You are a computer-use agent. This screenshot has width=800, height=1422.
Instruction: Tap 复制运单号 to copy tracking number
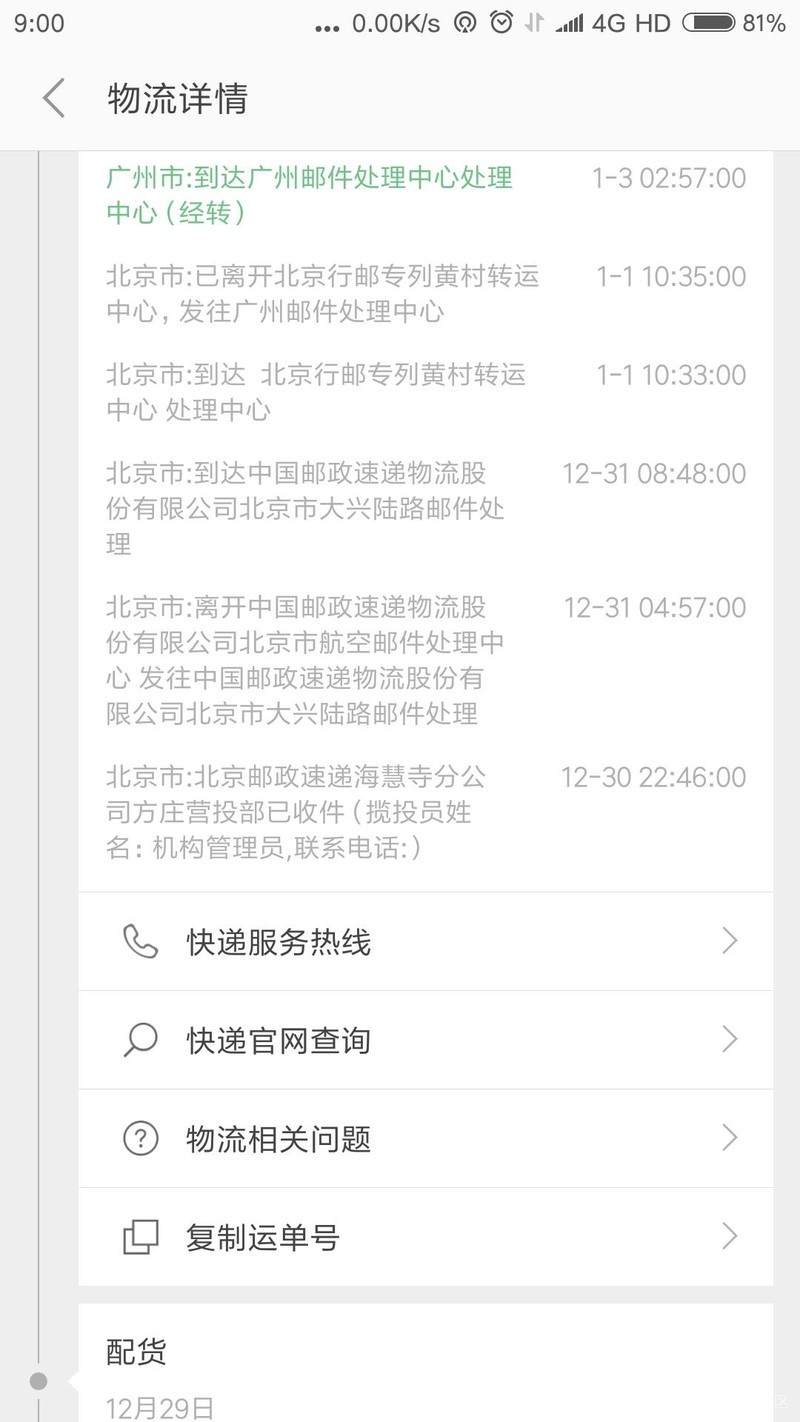tap(425, 1237)
